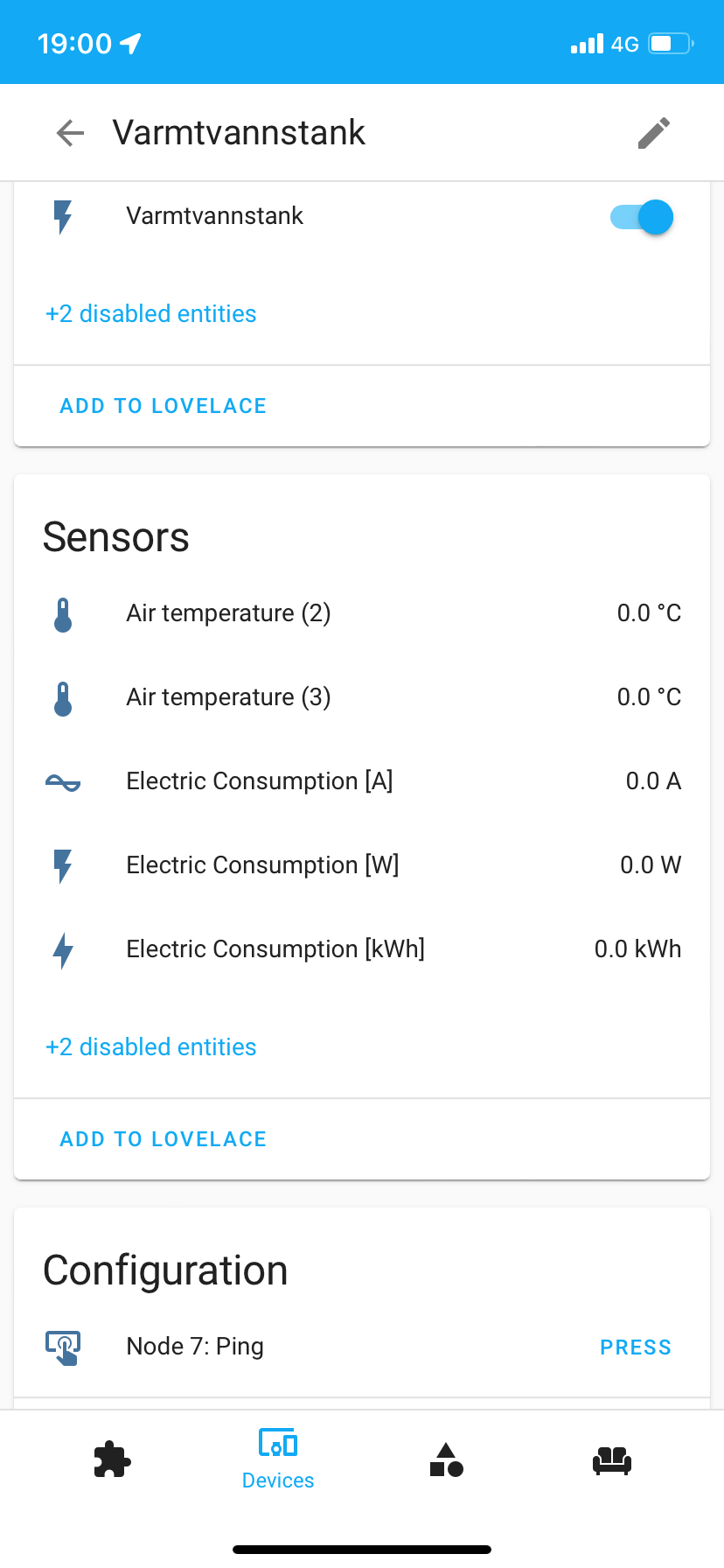Click the current icon beside Electric Consumption [A]
Screen dimensions: 724x1568
(62, 781)
